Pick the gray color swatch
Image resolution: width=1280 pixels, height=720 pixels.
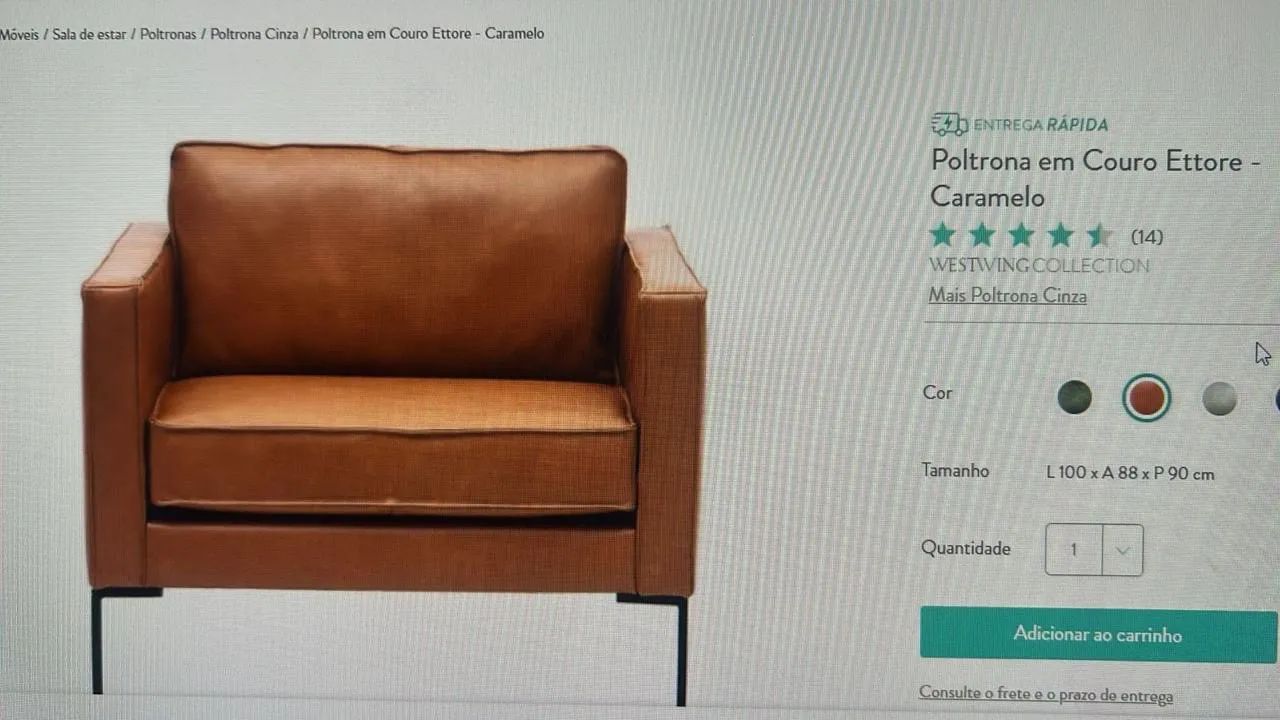pos(1219,399)
